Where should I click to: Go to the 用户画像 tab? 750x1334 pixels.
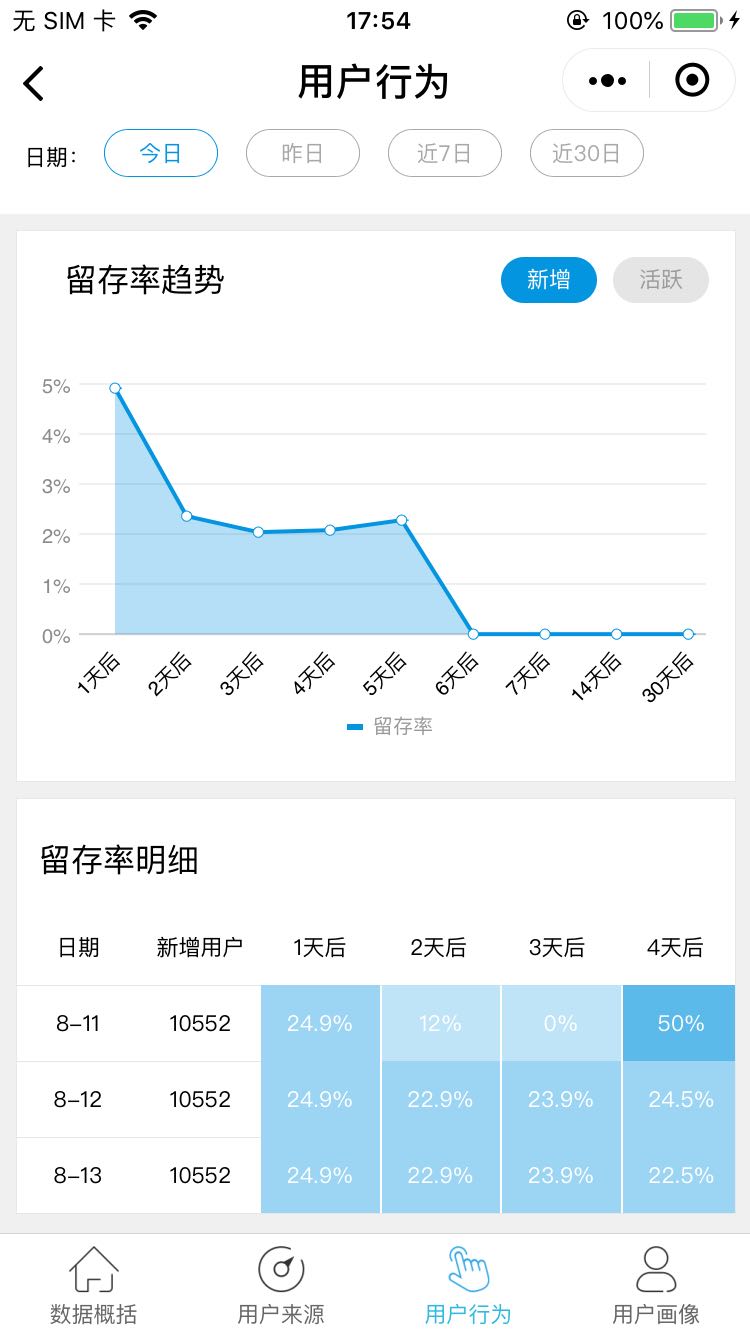[656, 1286]
